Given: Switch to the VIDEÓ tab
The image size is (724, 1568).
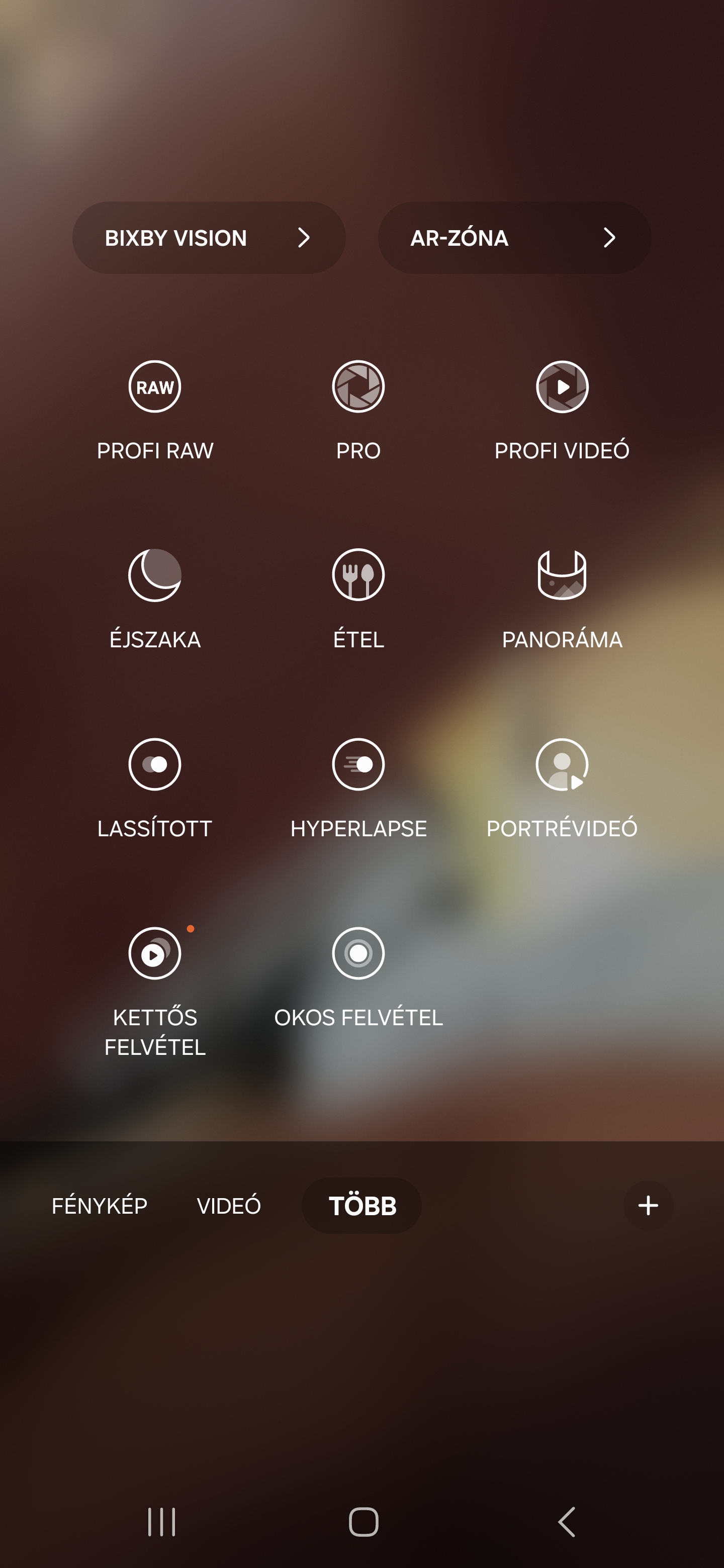Looking at the screenshot, I should coord(229,1205).
